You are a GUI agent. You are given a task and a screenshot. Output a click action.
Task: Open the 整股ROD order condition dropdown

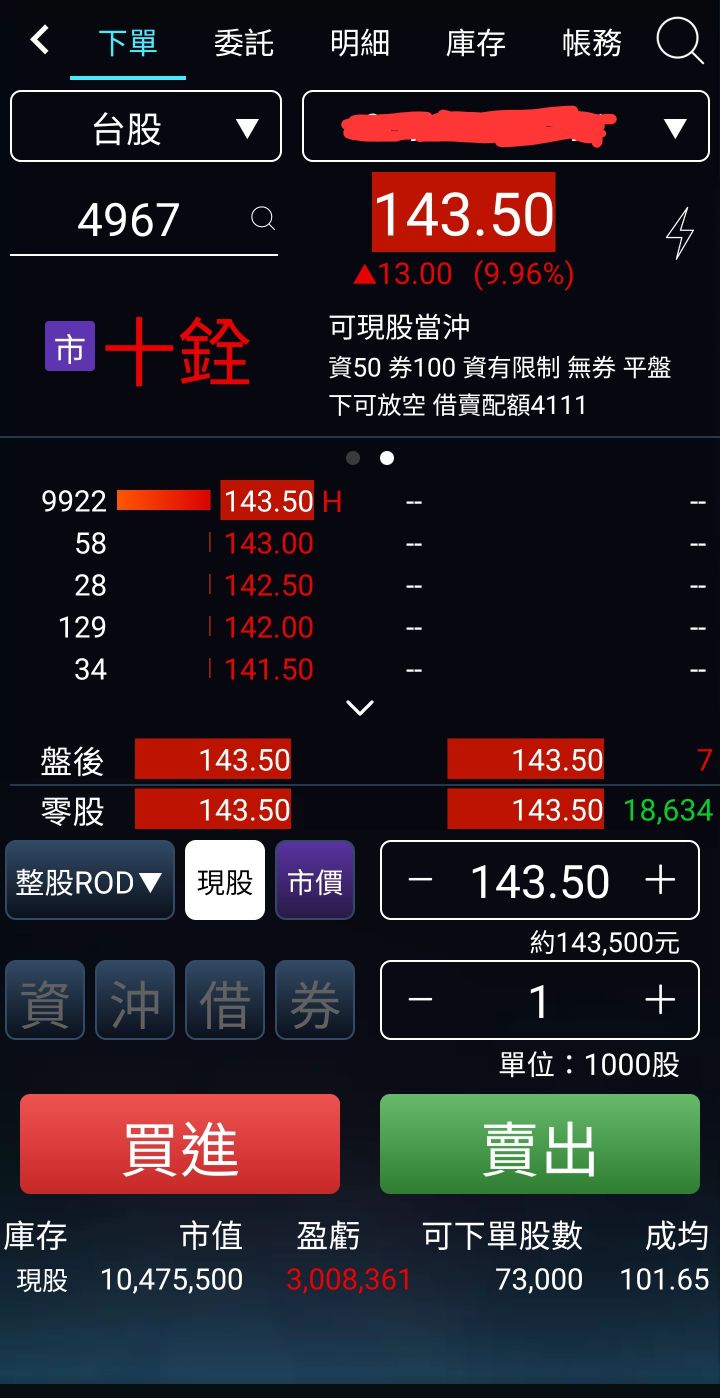pyautogui.click(x=89, y=880)
